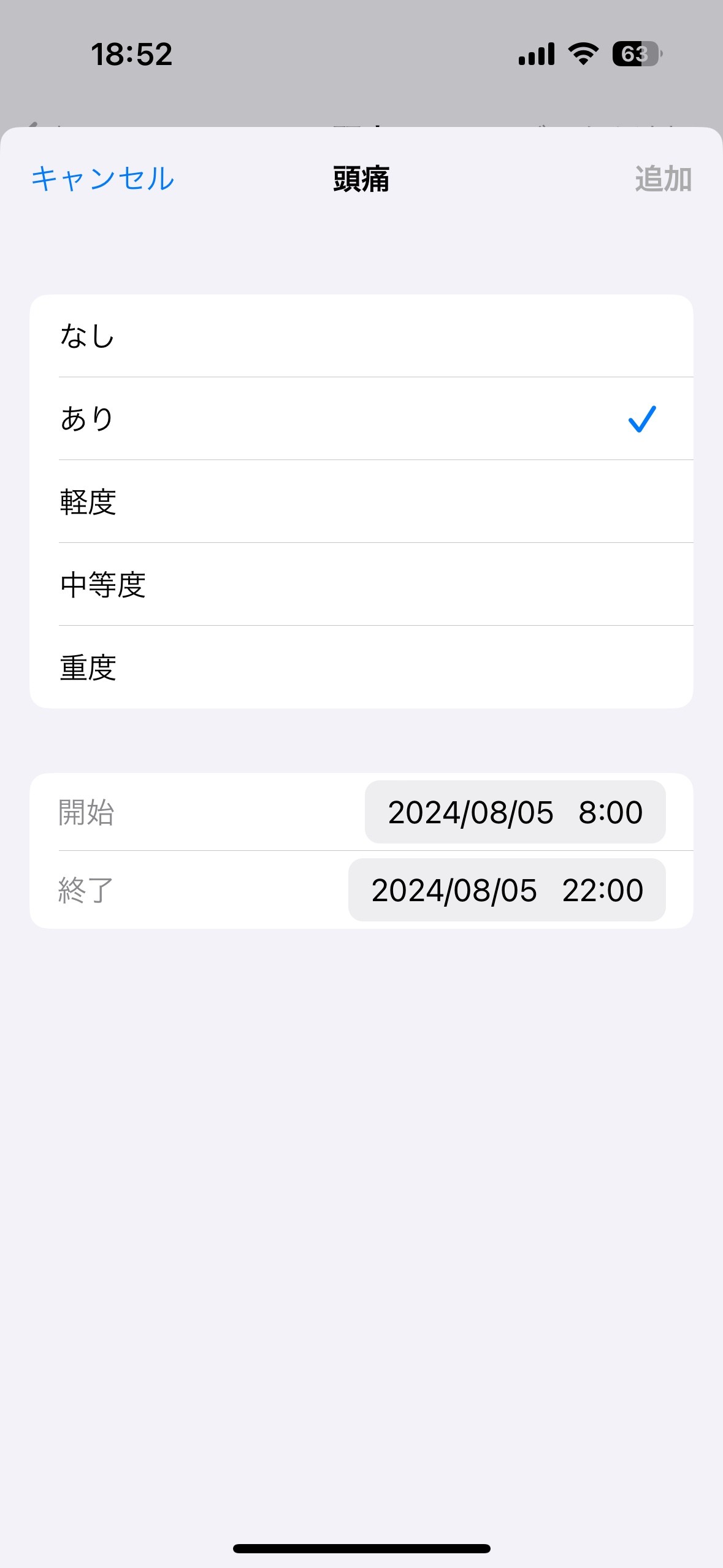The height and width of the screenshot is (1568, 723).
Task: Select 軽度 severity
Action: [361, 502]
